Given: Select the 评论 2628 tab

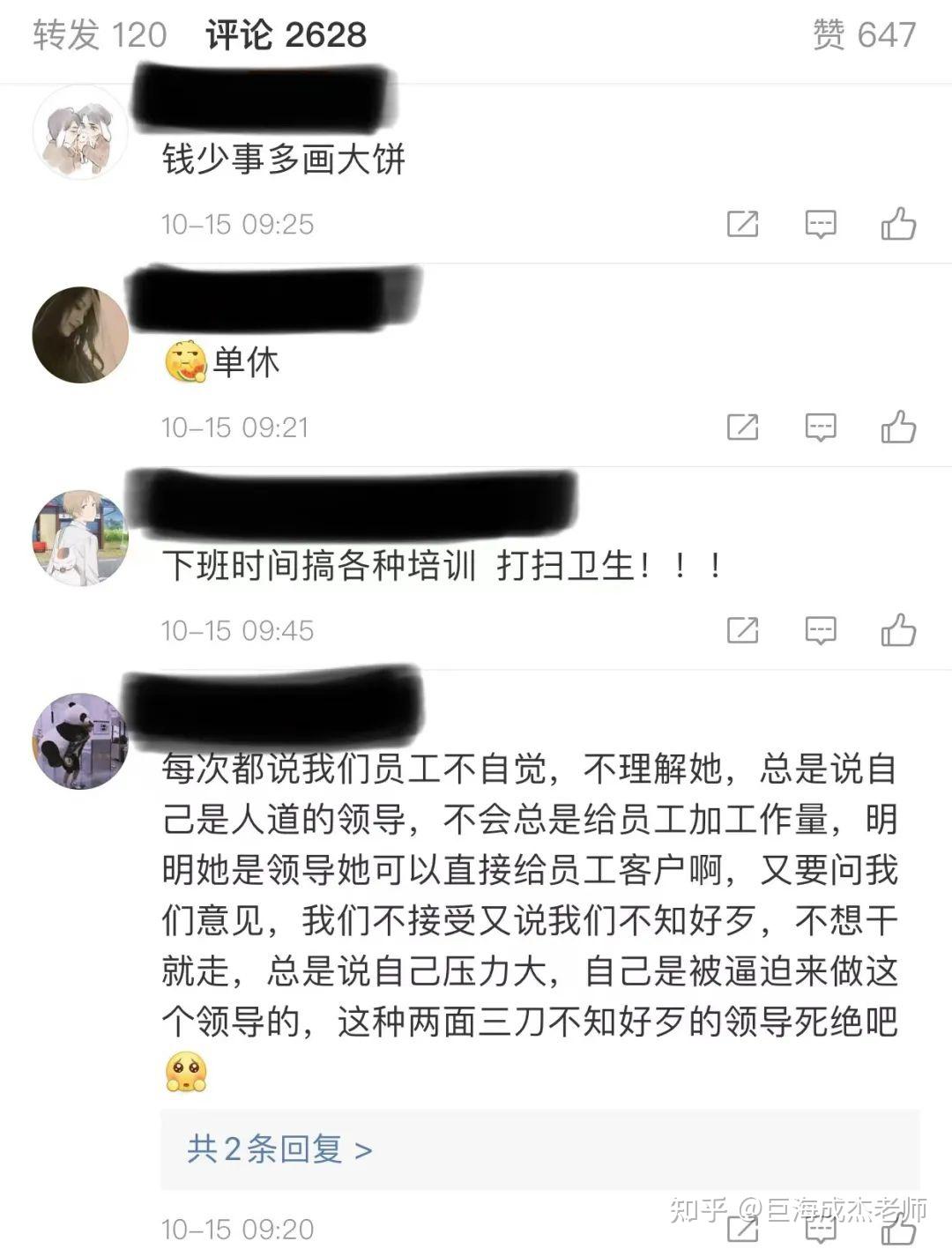Looking at the screenshot, I should click(x=286, y=35).
